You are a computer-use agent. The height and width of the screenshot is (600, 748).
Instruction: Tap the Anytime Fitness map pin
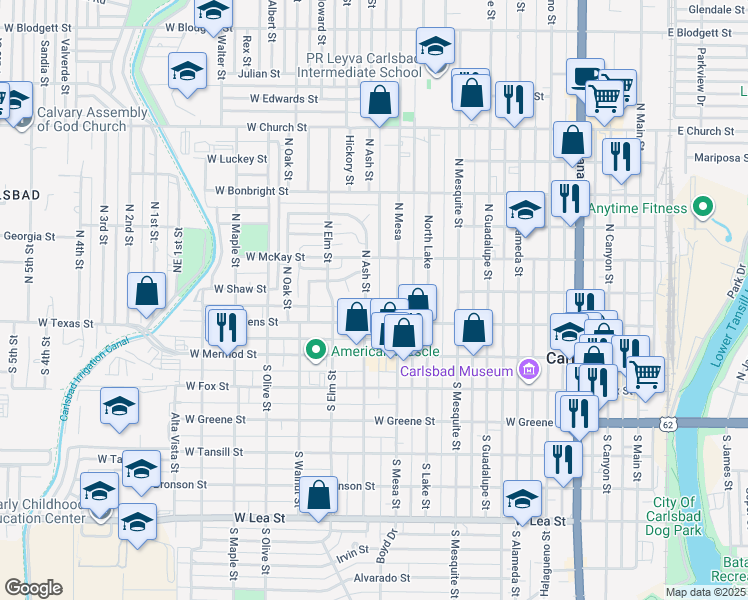pyautogui.click(x=703, y=208)
